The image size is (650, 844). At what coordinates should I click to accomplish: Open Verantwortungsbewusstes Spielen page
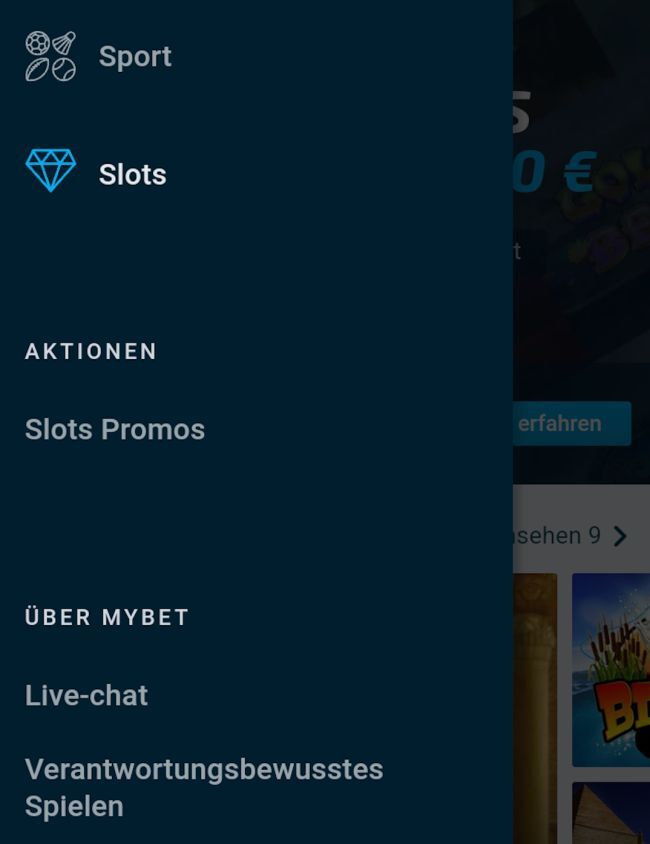pyautogui.click(x=203, y=787)
